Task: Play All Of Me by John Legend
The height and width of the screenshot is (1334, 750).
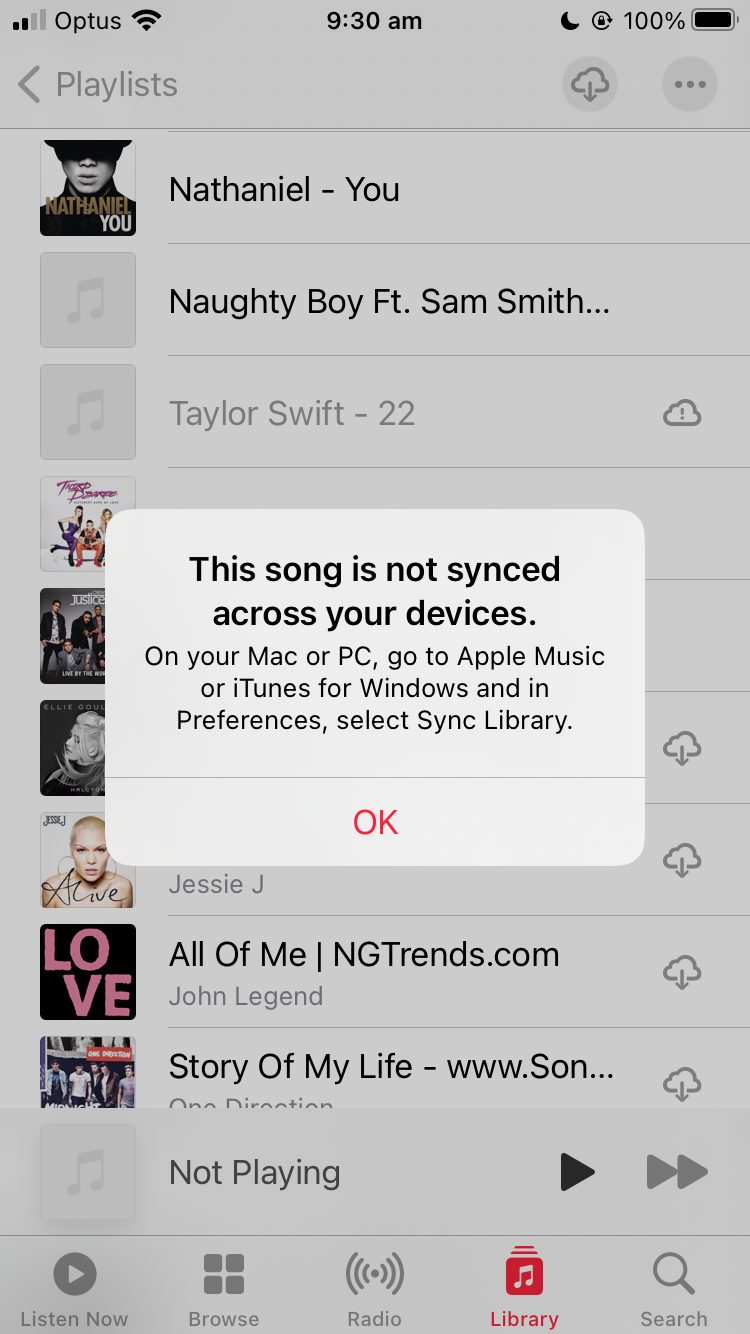Action: click(x=395, y=972)
